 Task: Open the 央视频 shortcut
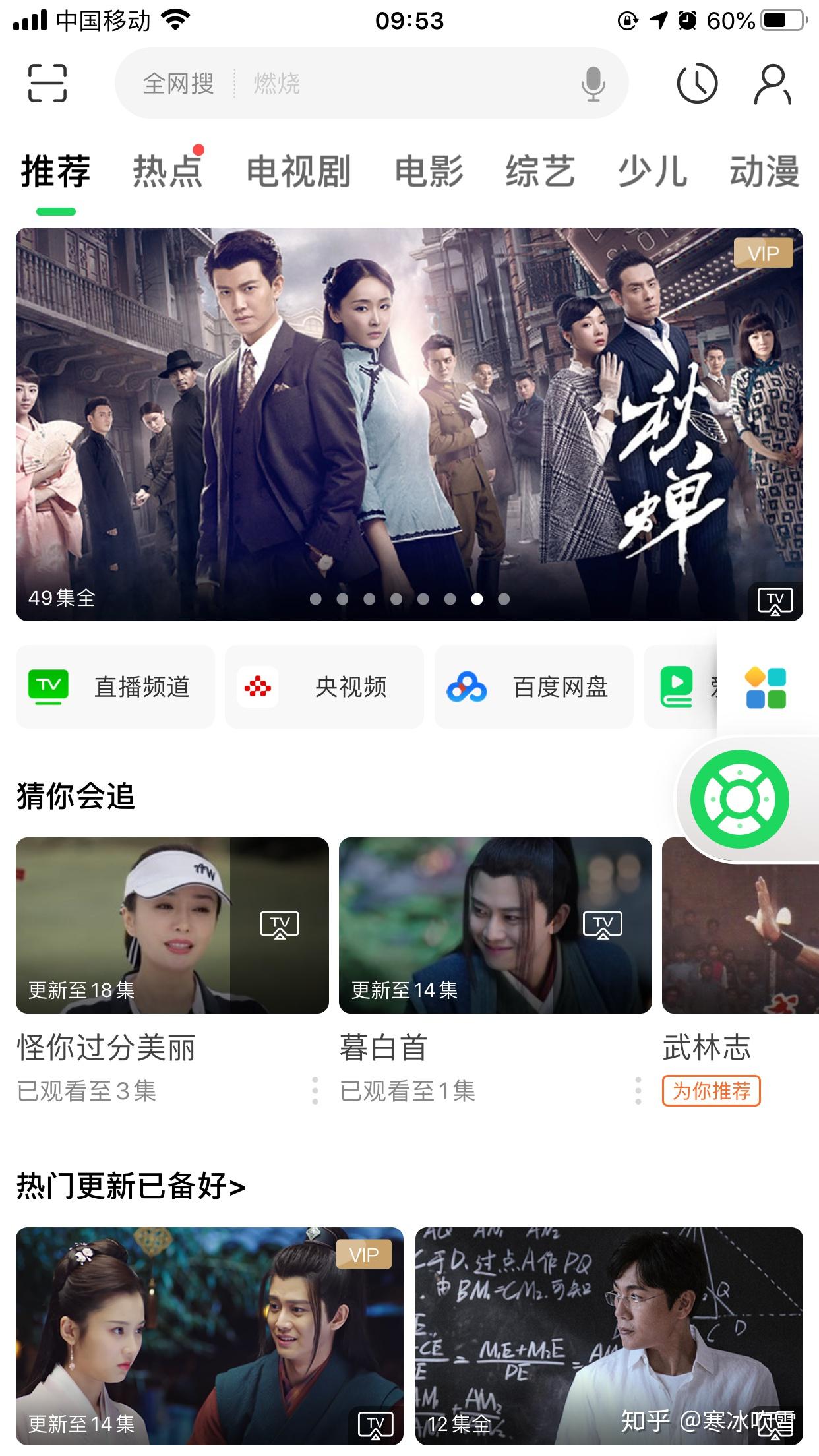(x=324, y=687)
